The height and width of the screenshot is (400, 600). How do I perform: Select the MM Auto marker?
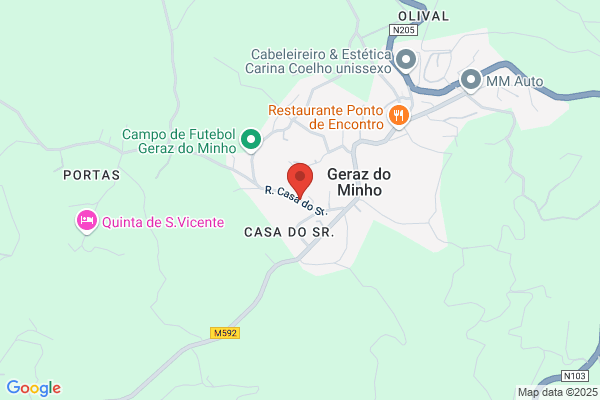click(x=469, y=79)
